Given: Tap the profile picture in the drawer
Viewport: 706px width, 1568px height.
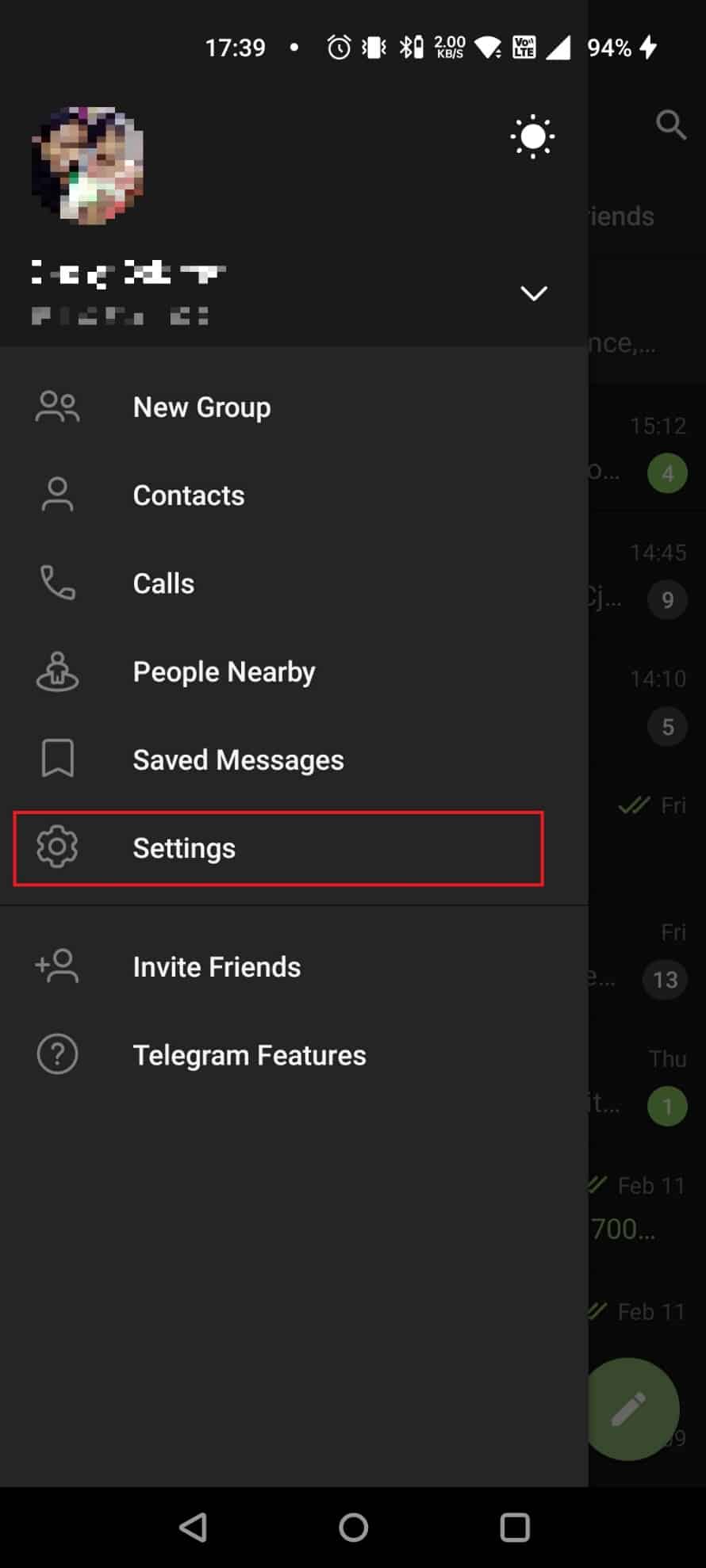Looking at the screenshot, I should pos(88,166).
